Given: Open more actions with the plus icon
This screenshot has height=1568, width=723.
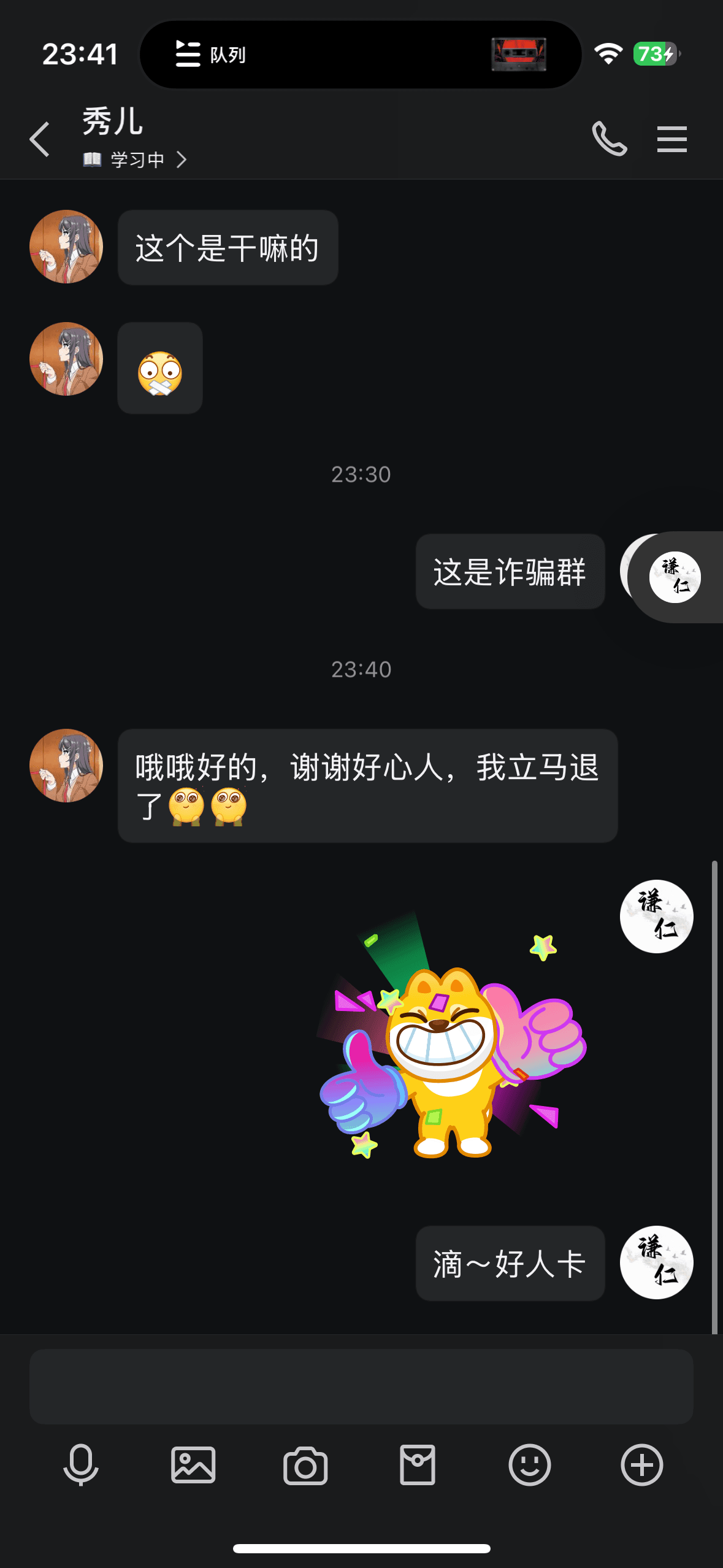Looking at the screenshot, I should click(x=641, y=1466).
